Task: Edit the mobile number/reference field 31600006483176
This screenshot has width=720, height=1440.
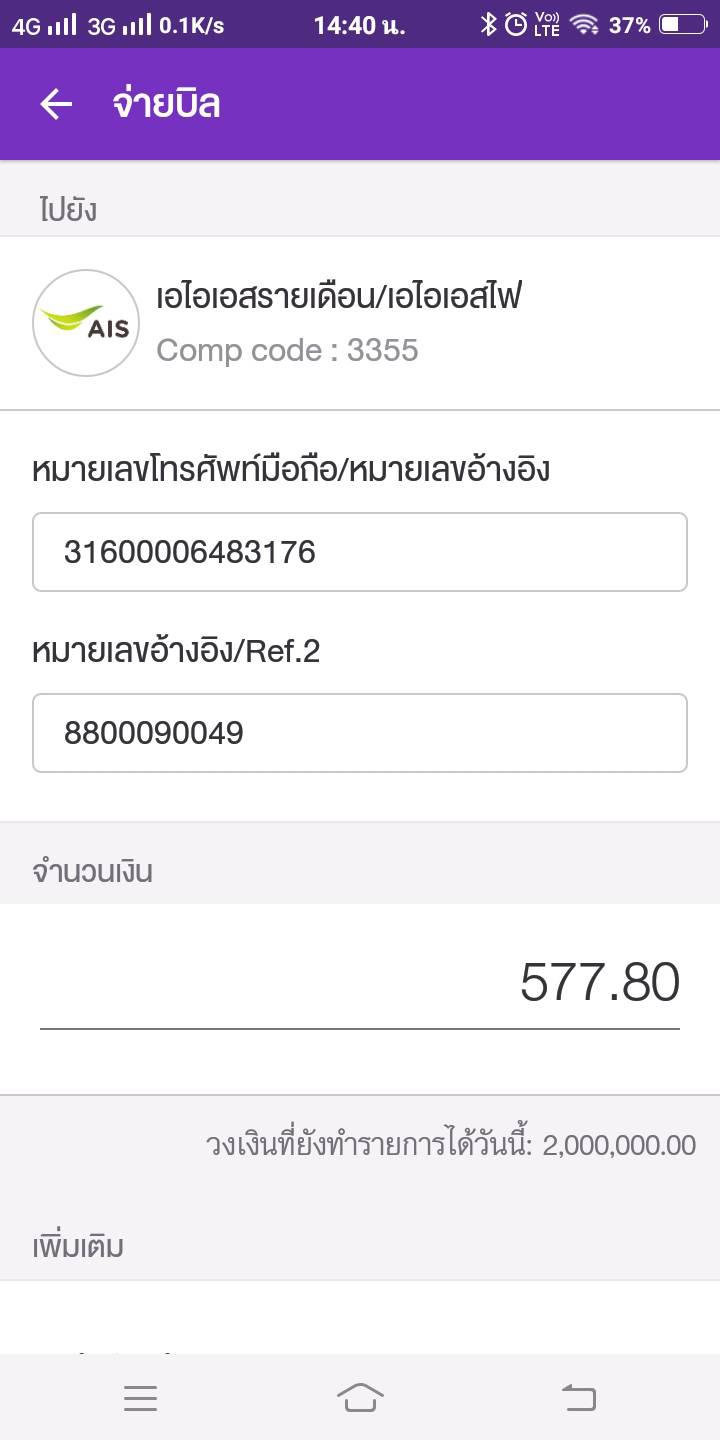Action: (x=360, y=552)
